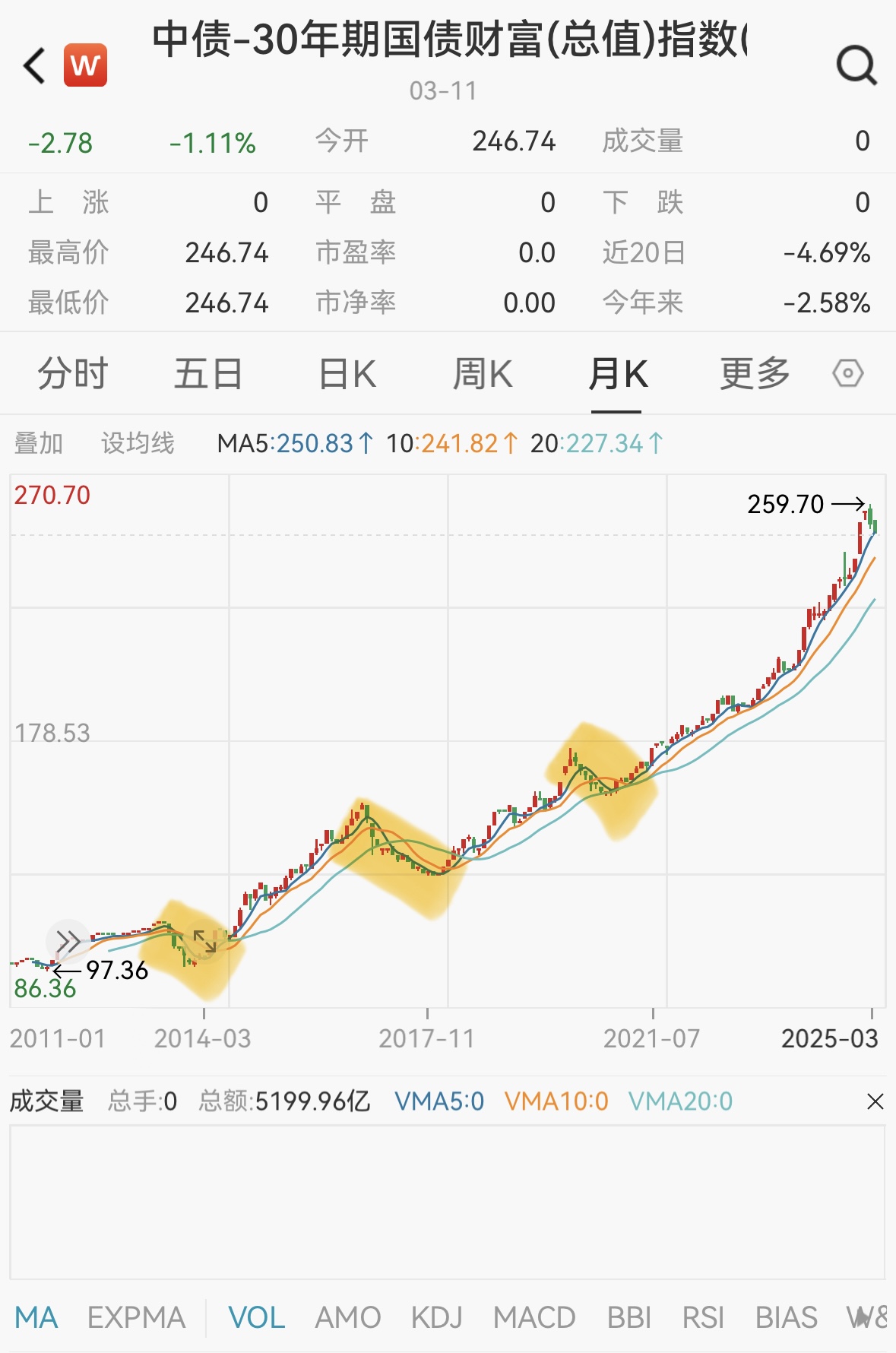Viewport: 896px width, 1353px height.
Task: Select the MA indicator
Action: tap(36, 1317)
